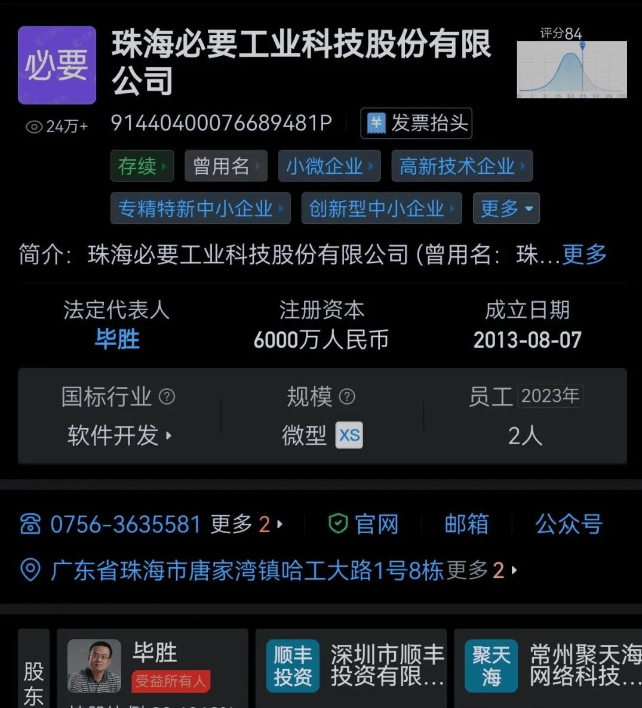Open the 公众号 official account link
Image resolution: width=642 pixels, height=708 pixels.
[568, 524]
